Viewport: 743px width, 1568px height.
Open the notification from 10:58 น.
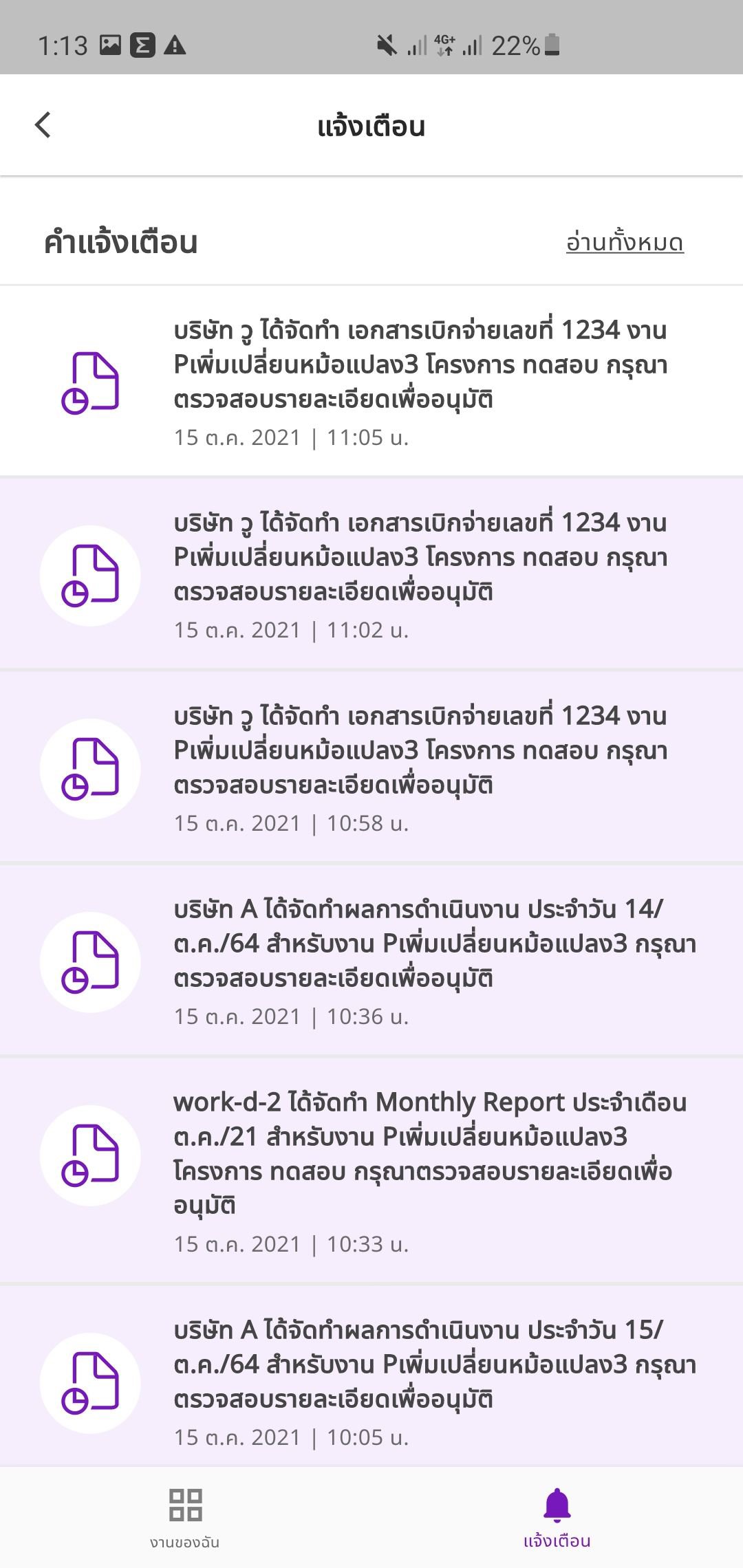[420, 766]
